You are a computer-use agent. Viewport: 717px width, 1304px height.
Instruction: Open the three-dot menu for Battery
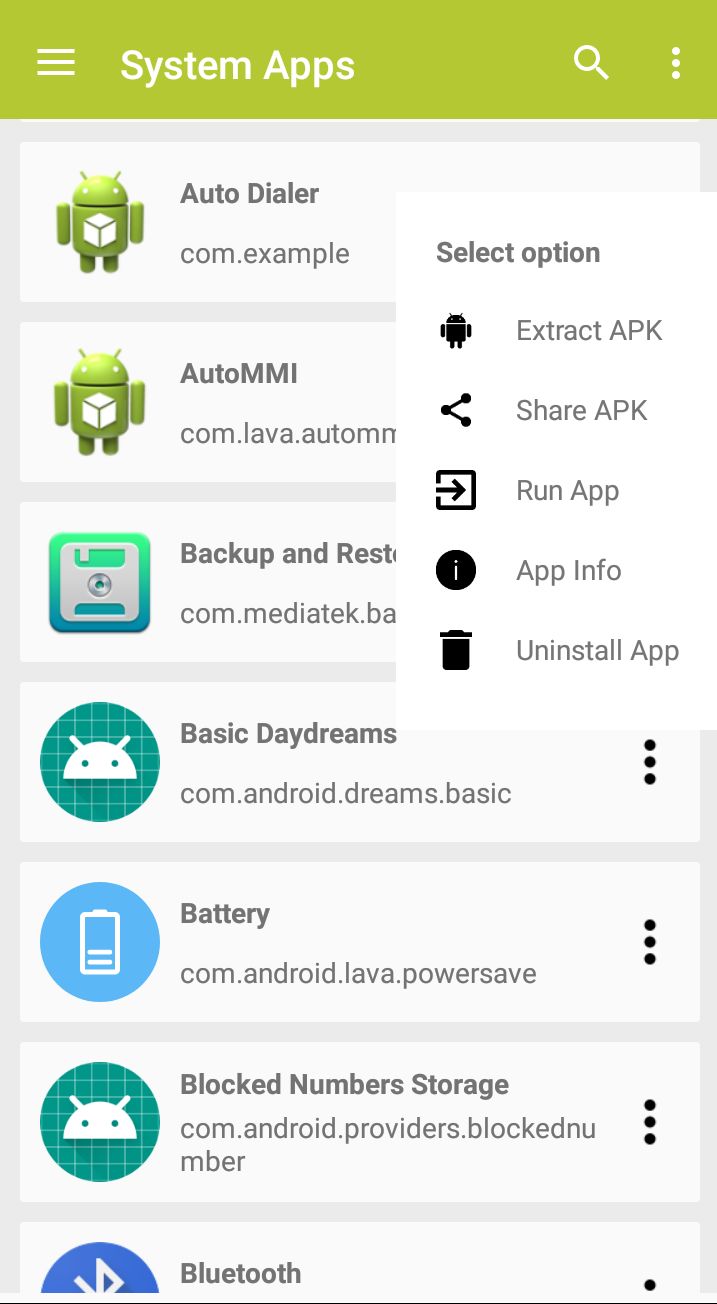point(650,942)
